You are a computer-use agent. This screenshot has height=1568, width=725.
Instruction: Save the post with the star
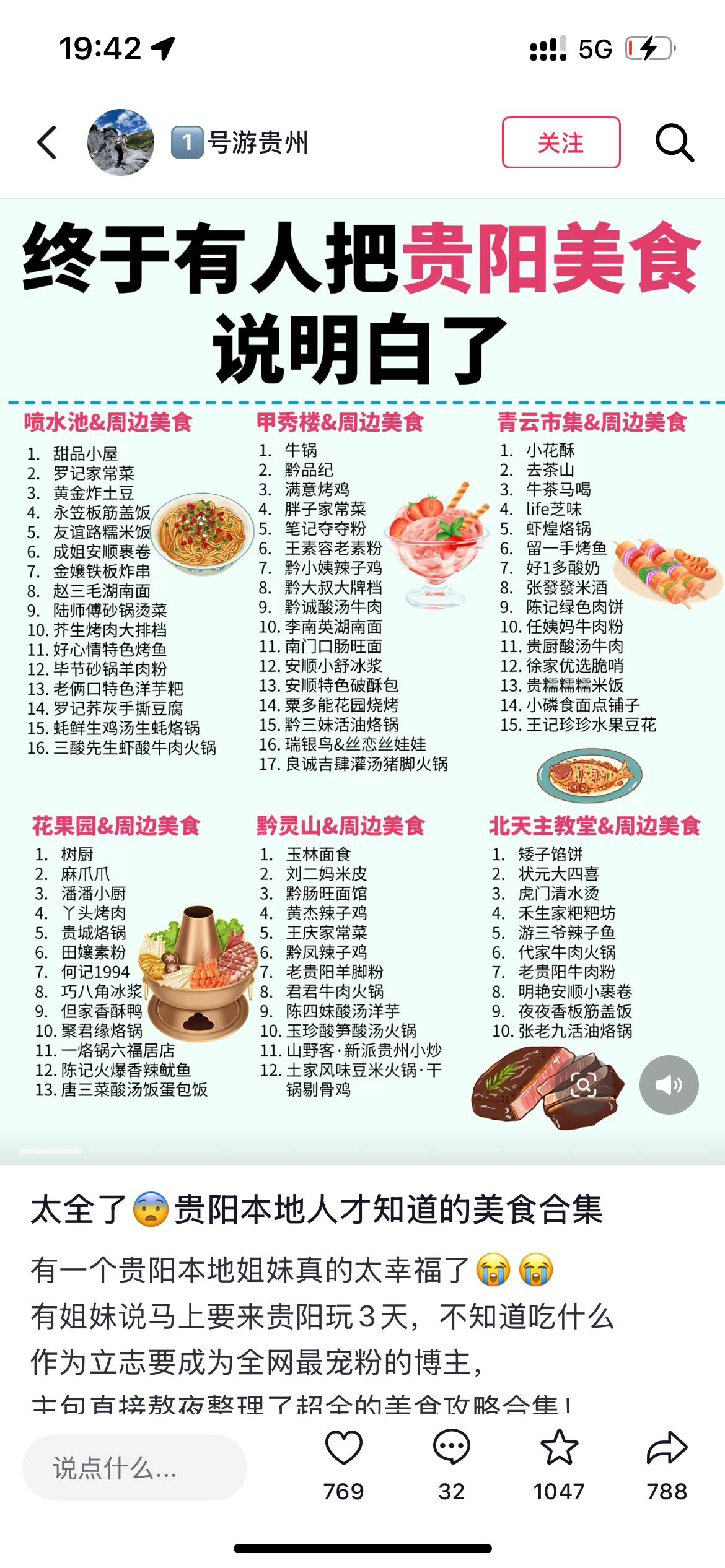click(559, 1449)
